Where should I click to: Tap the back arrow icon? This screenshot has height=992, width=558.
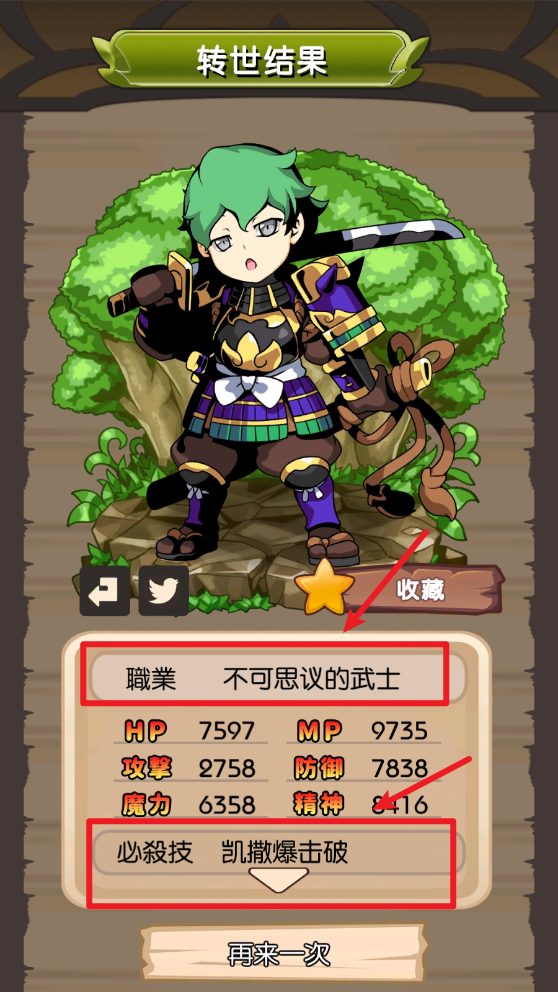pyautogui.click(x=104, y=591)
